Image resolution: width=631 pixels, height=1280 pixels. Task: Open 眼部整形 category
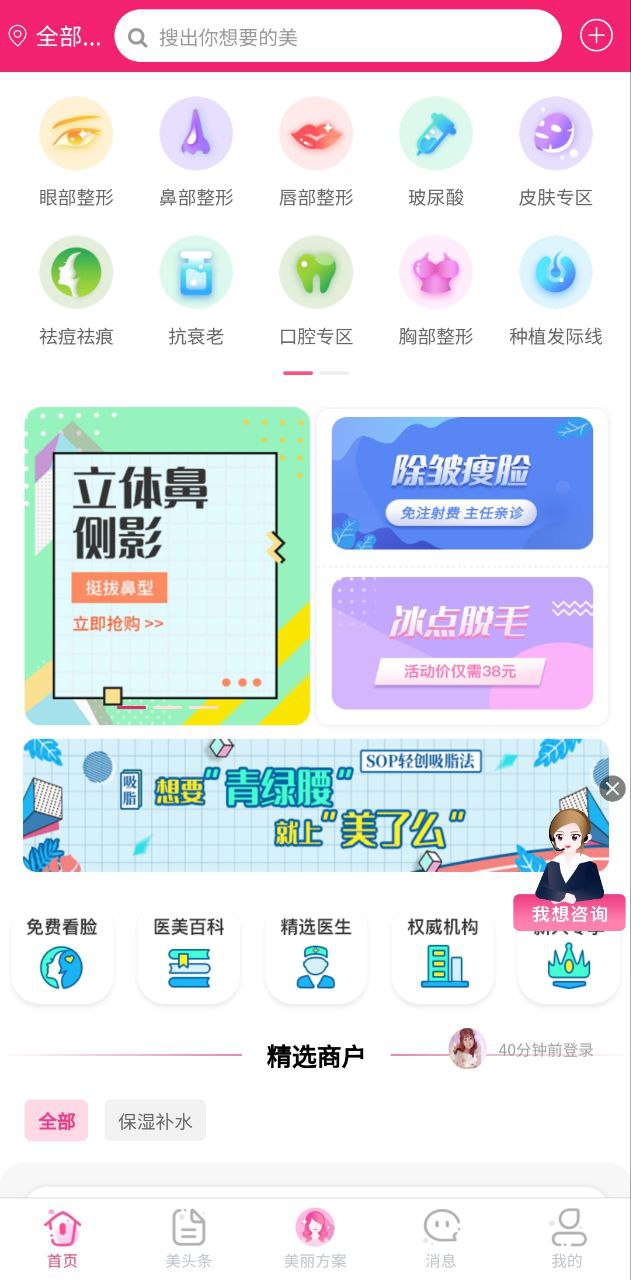[x=76, y=152]
